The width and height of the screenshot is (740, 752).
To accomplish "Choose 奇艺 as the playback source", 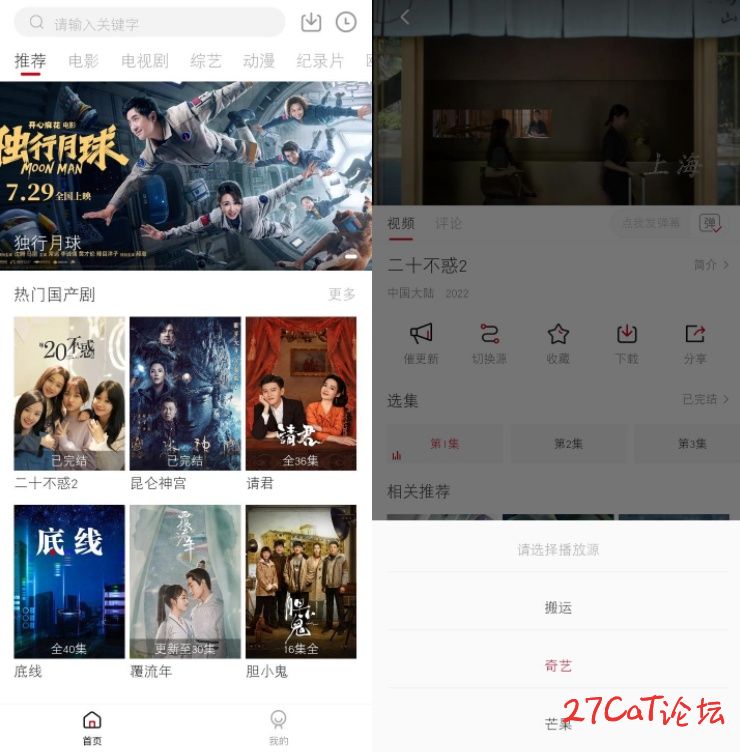I will coord(558,666).
